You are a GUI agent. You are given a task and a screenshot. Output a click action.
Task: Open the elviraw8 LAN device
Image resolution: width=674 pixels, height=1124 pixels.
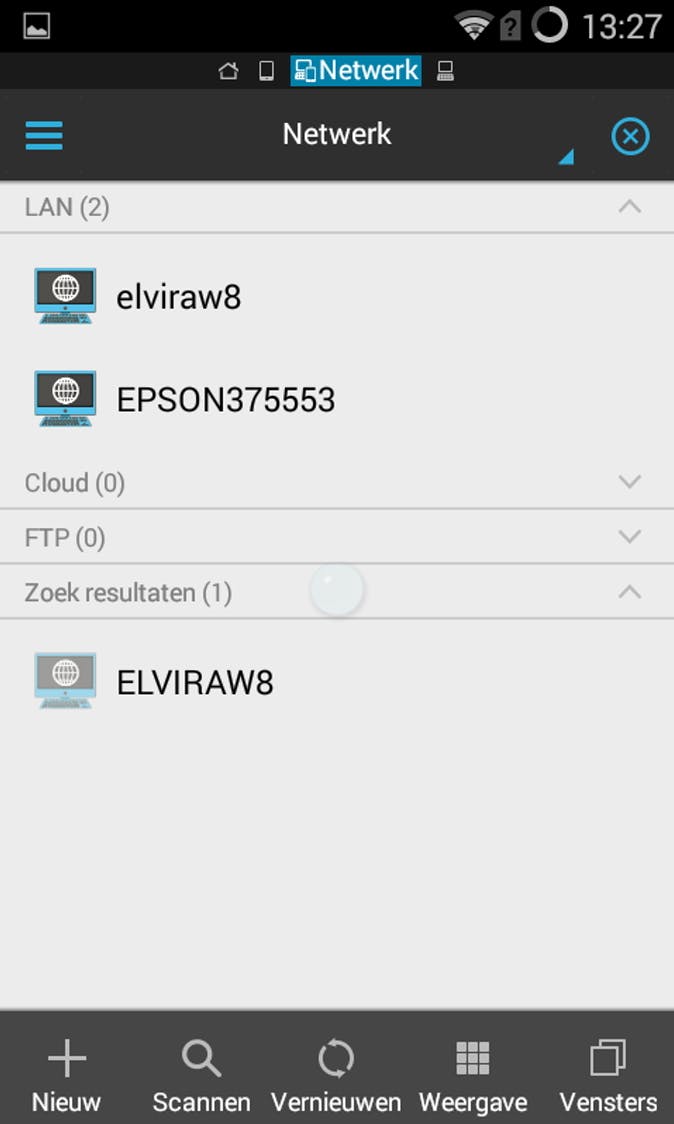point(178,297)
